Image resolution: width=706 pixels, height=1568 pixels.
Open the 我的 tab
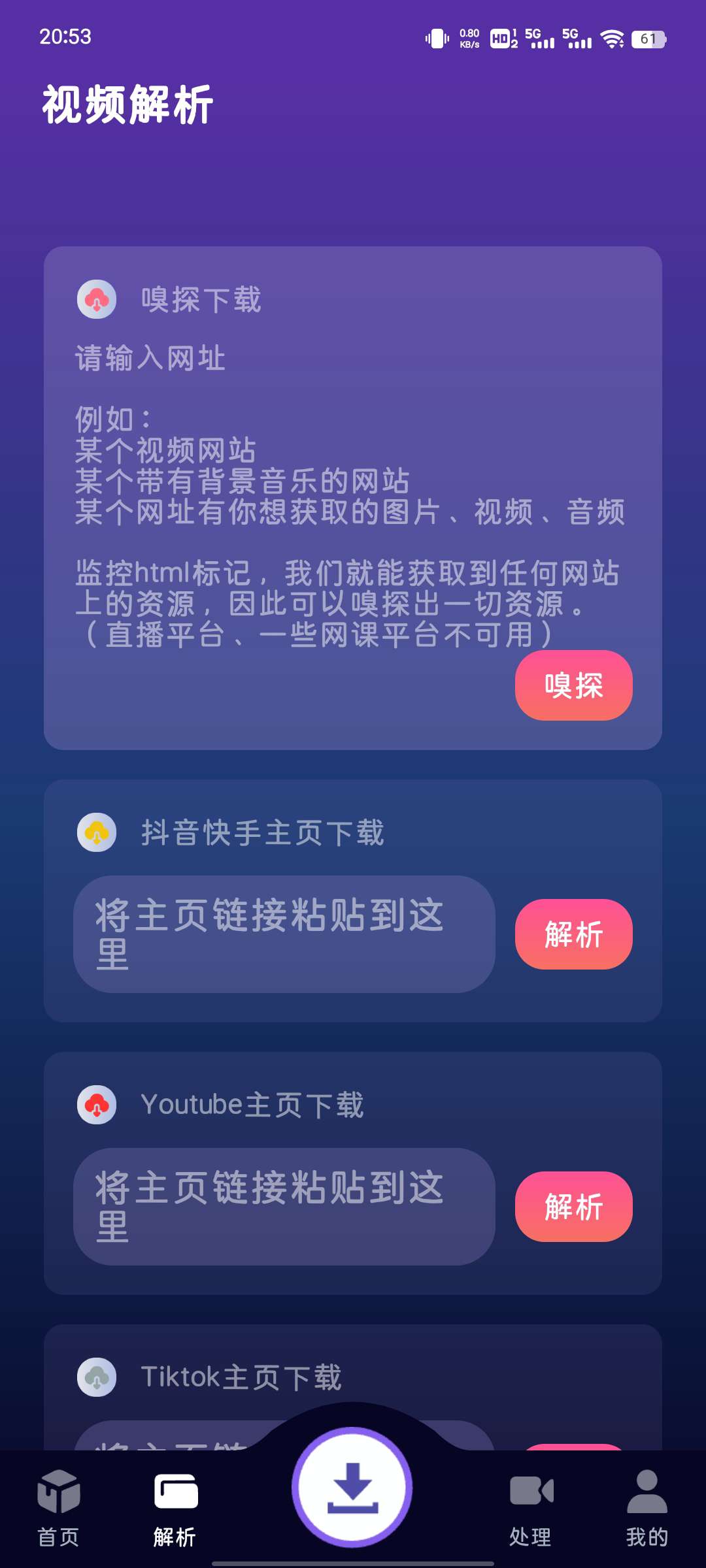(647, 1509)
